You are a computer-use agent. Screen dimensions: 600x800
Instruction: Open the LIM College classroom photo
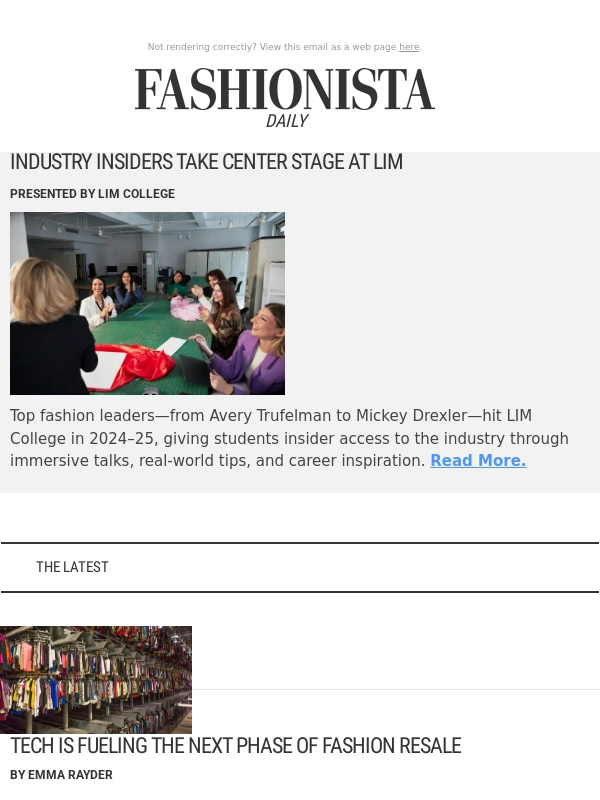[x=147, y=303]
